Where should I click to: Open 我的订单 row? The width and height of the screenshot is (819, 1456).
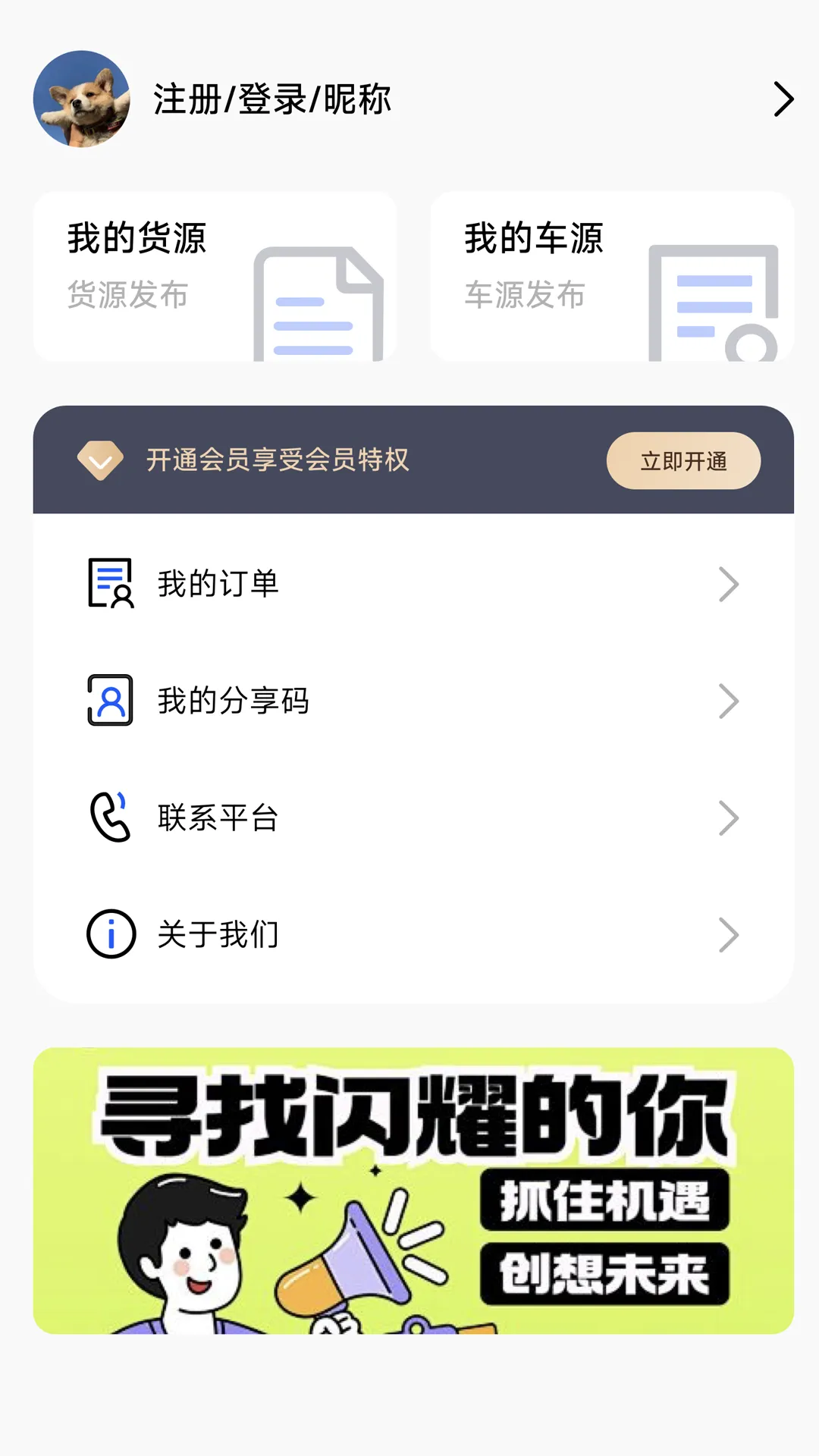point(413,584)
